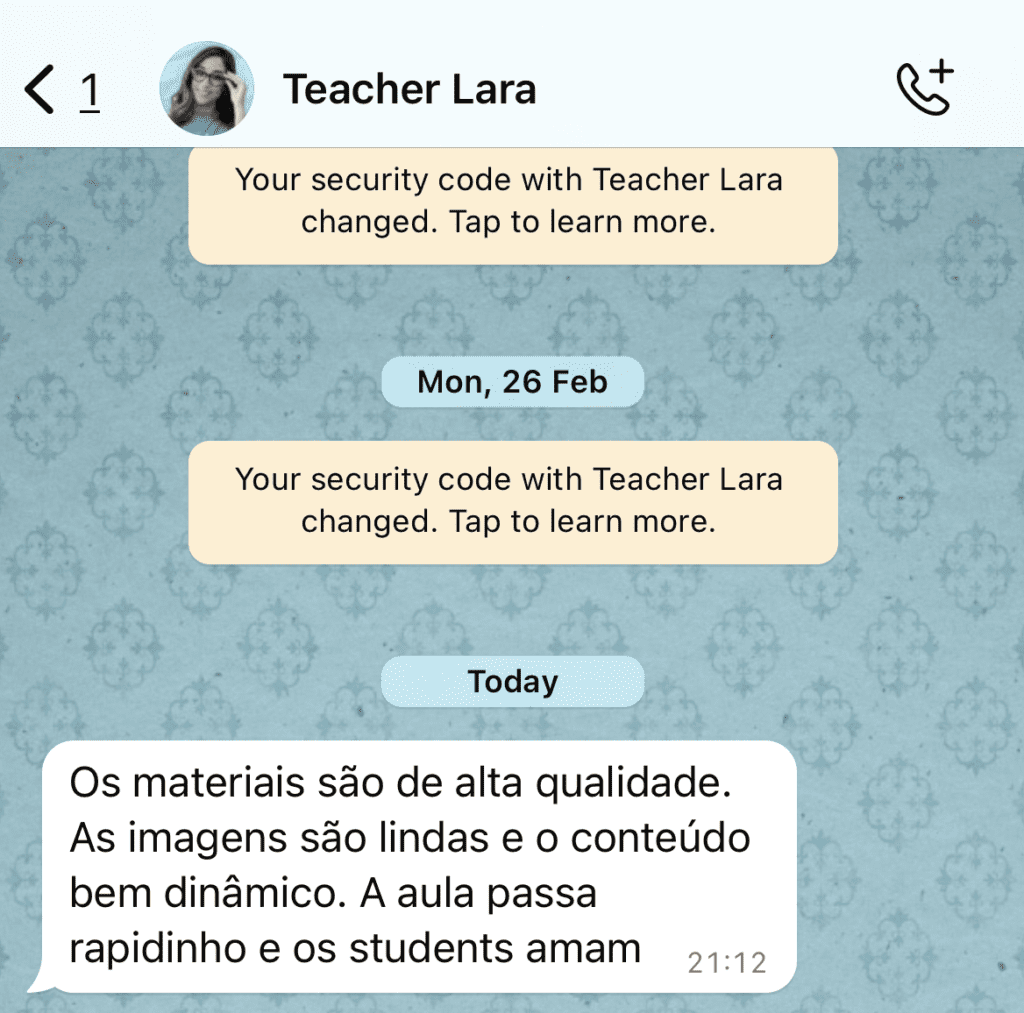Open Teacher Lara's profile picture
The width and height of the screenshot is (1024, 1013).
[206, 89]
